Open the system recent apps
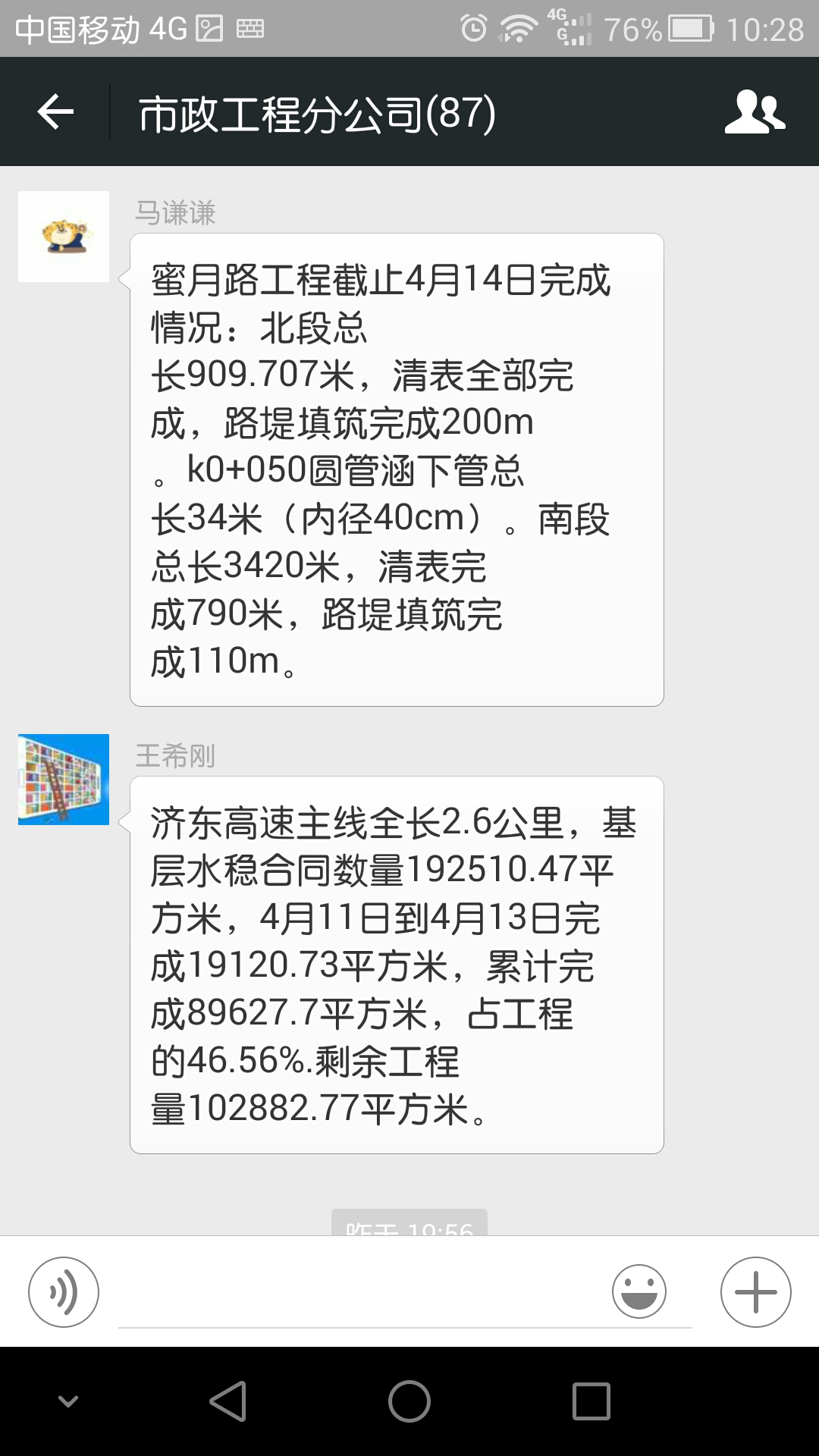The width and height of the screenshot is (819, 1456). (x=591, y=1401)
